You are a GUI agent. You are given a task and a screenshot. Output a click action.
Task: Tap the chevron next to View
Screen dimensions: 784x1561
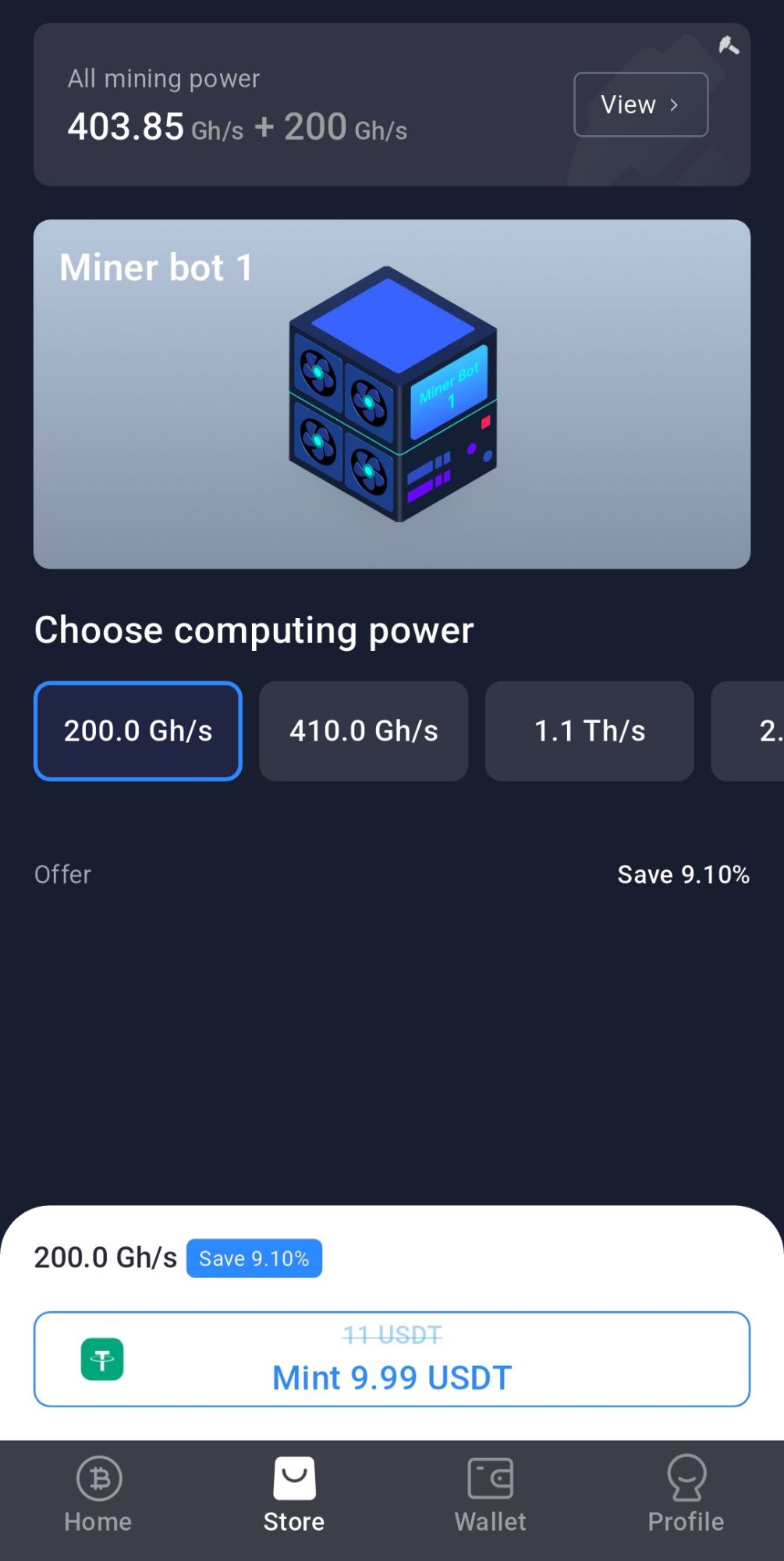tap(674, 104)
